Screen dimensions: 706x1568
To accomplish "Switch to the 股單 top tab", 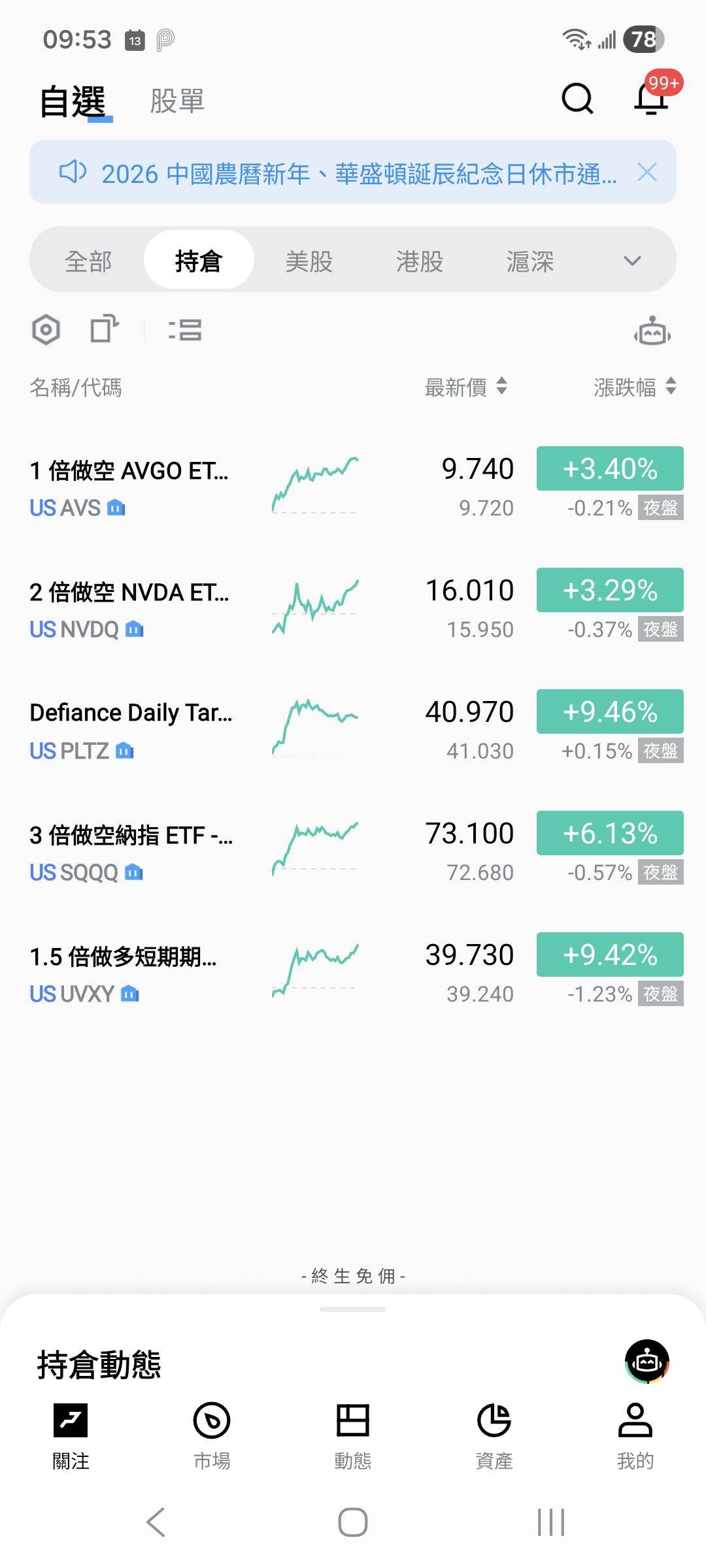I will [x=177, y=101].
